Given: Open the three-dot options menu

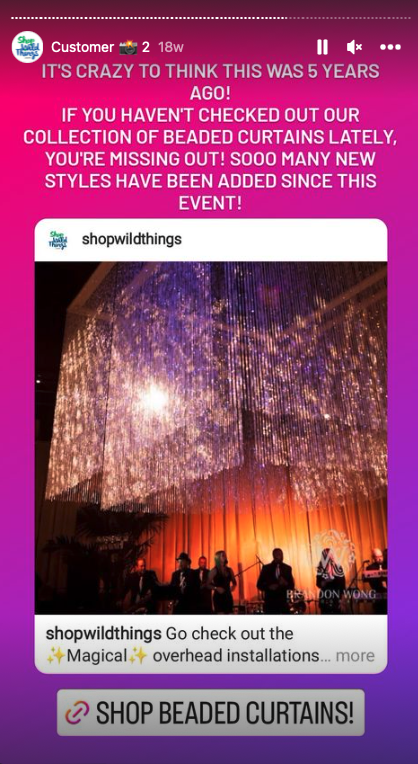Looking at the screenshot, I should 390,47.
